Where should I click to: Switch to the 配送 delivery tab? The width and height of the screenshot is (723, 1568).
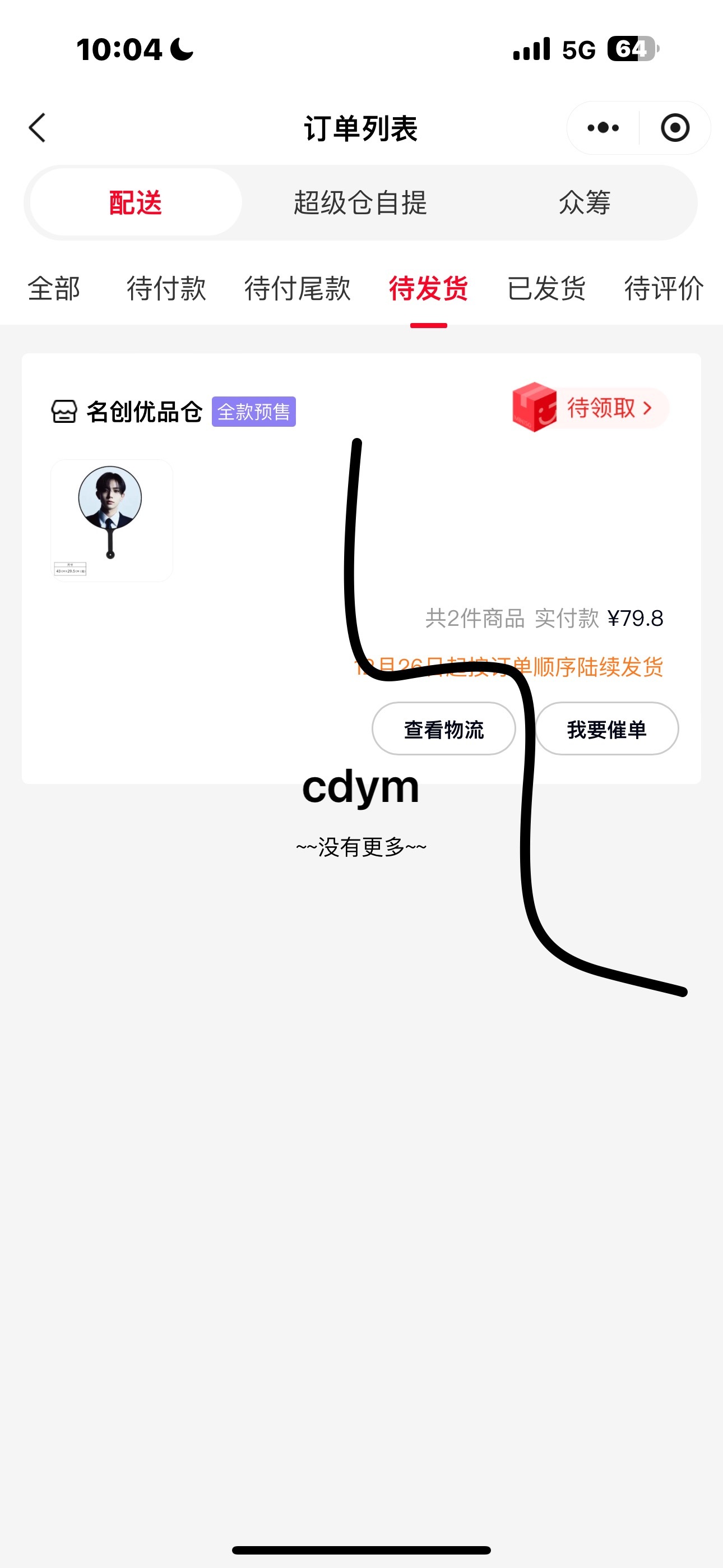point(135,204)
